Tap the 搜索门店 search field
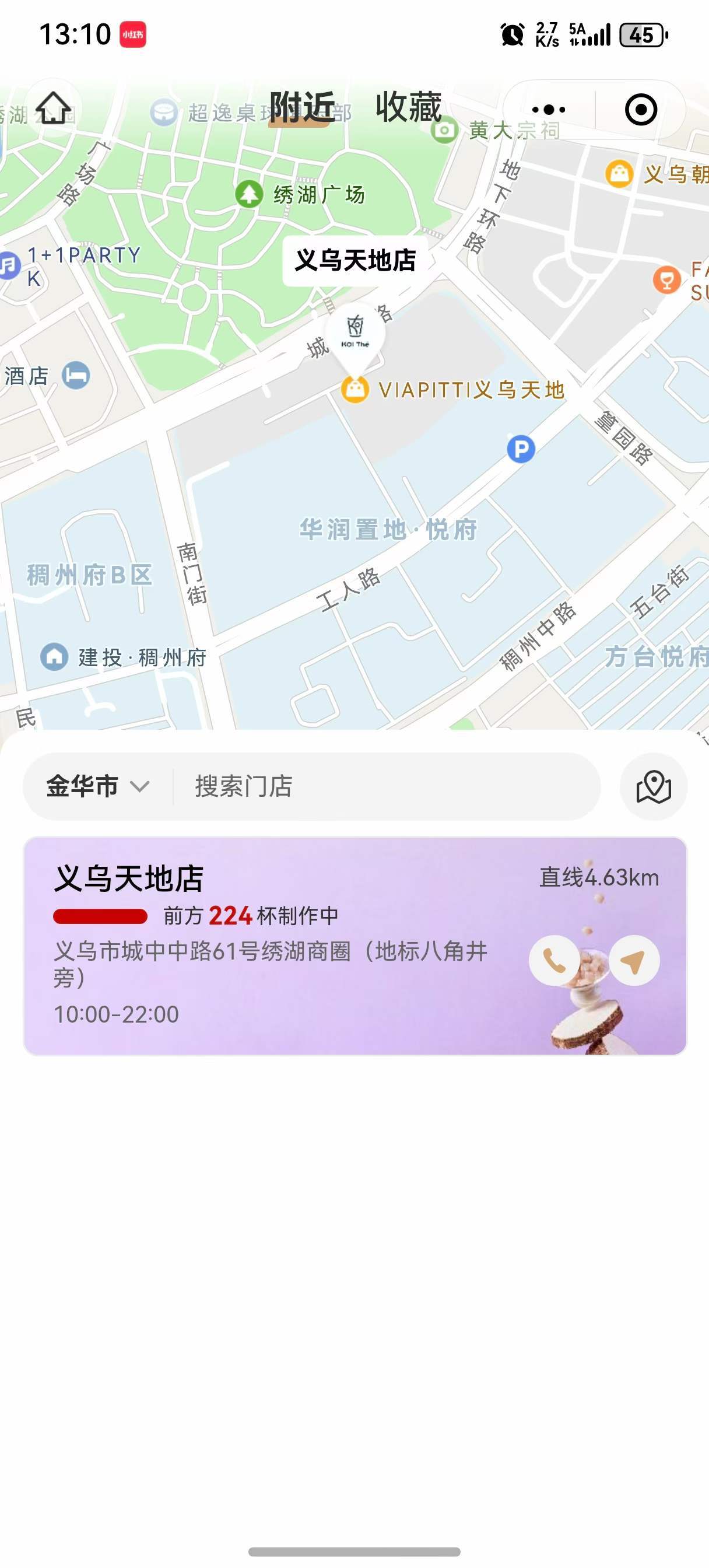 tap(384, 786)
